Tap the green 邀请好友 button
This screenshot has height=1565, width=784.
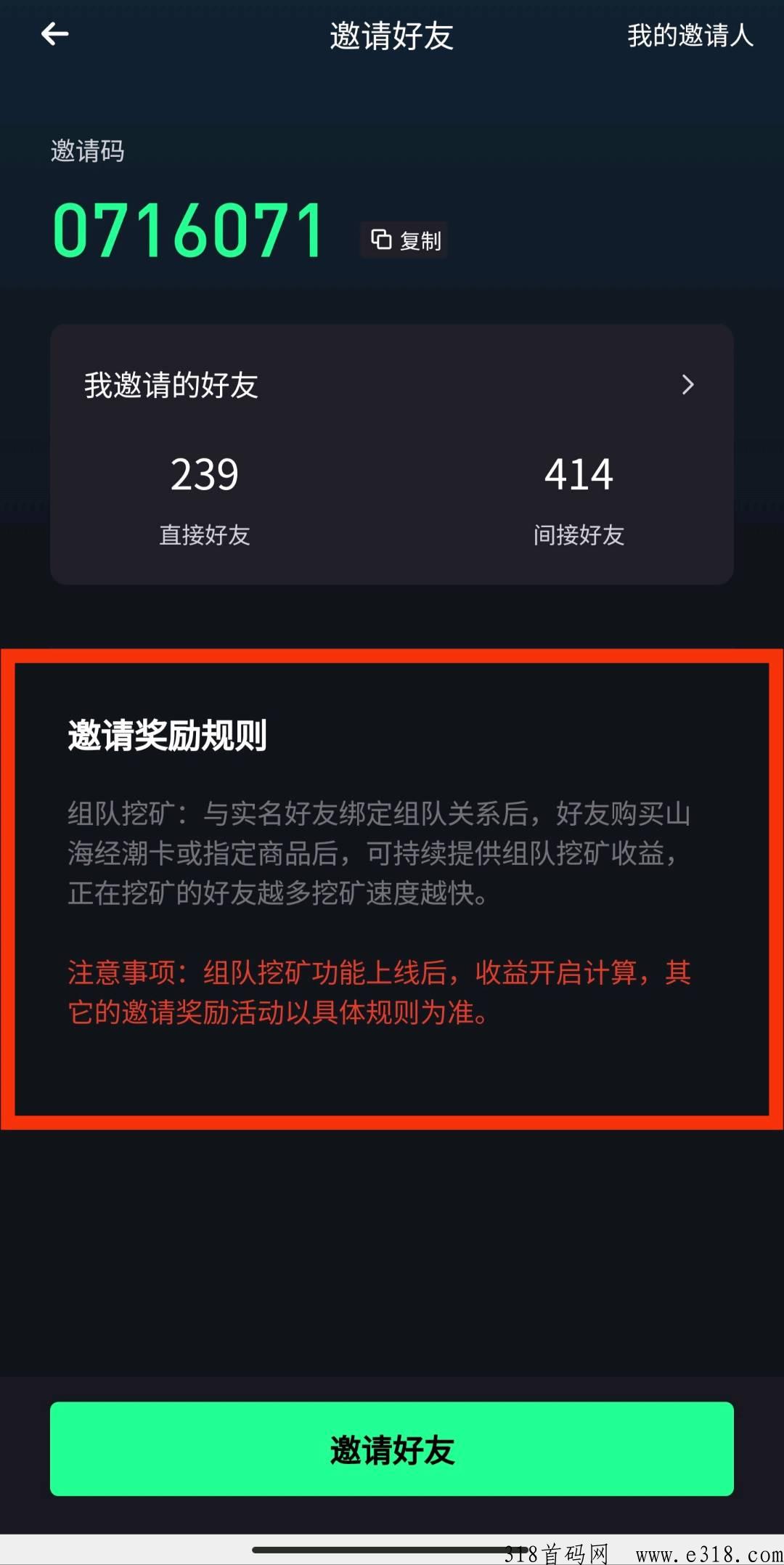click(392, 1449)
